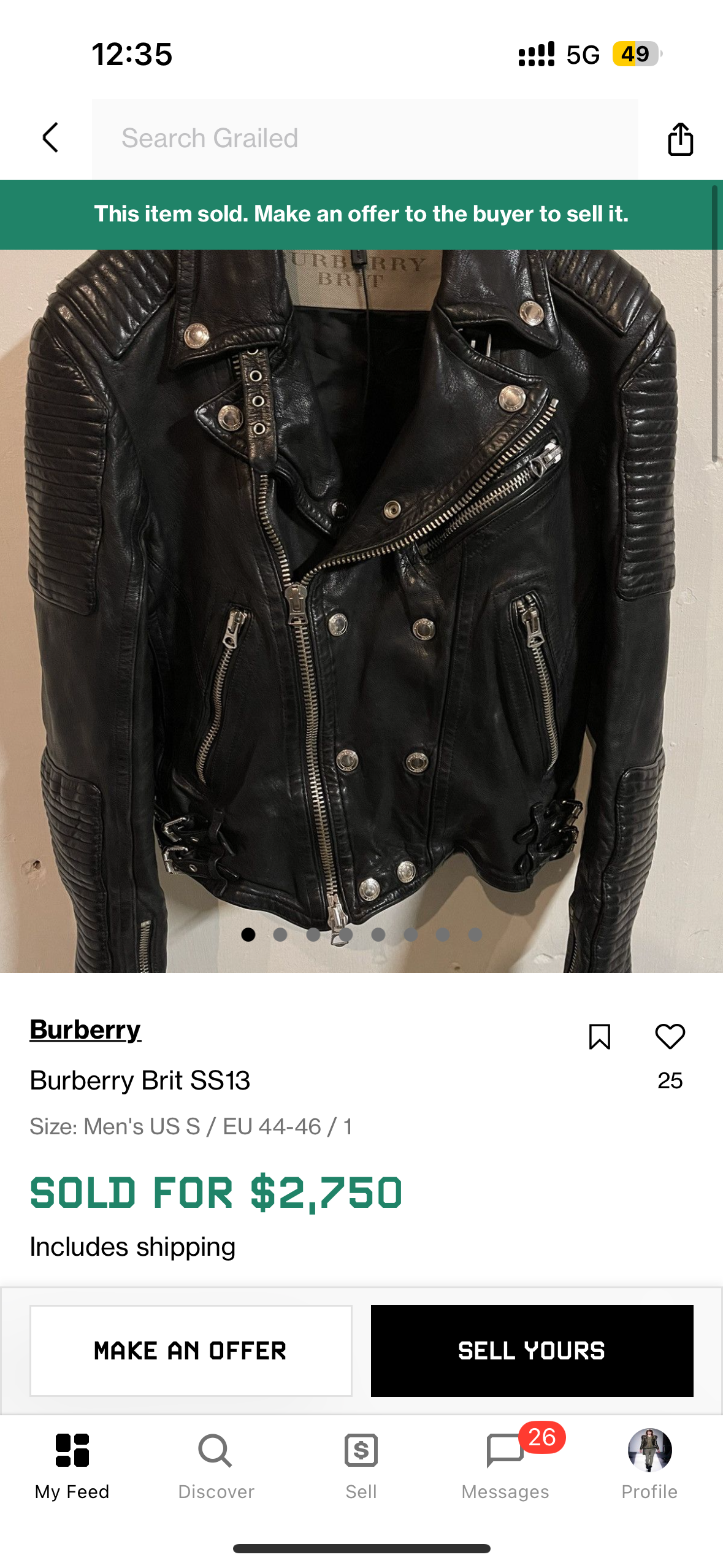The width and height of the screenshot is (723, 1568).
Task: Save the listing with the bookmark toggle
Action: coord(600,1037)
